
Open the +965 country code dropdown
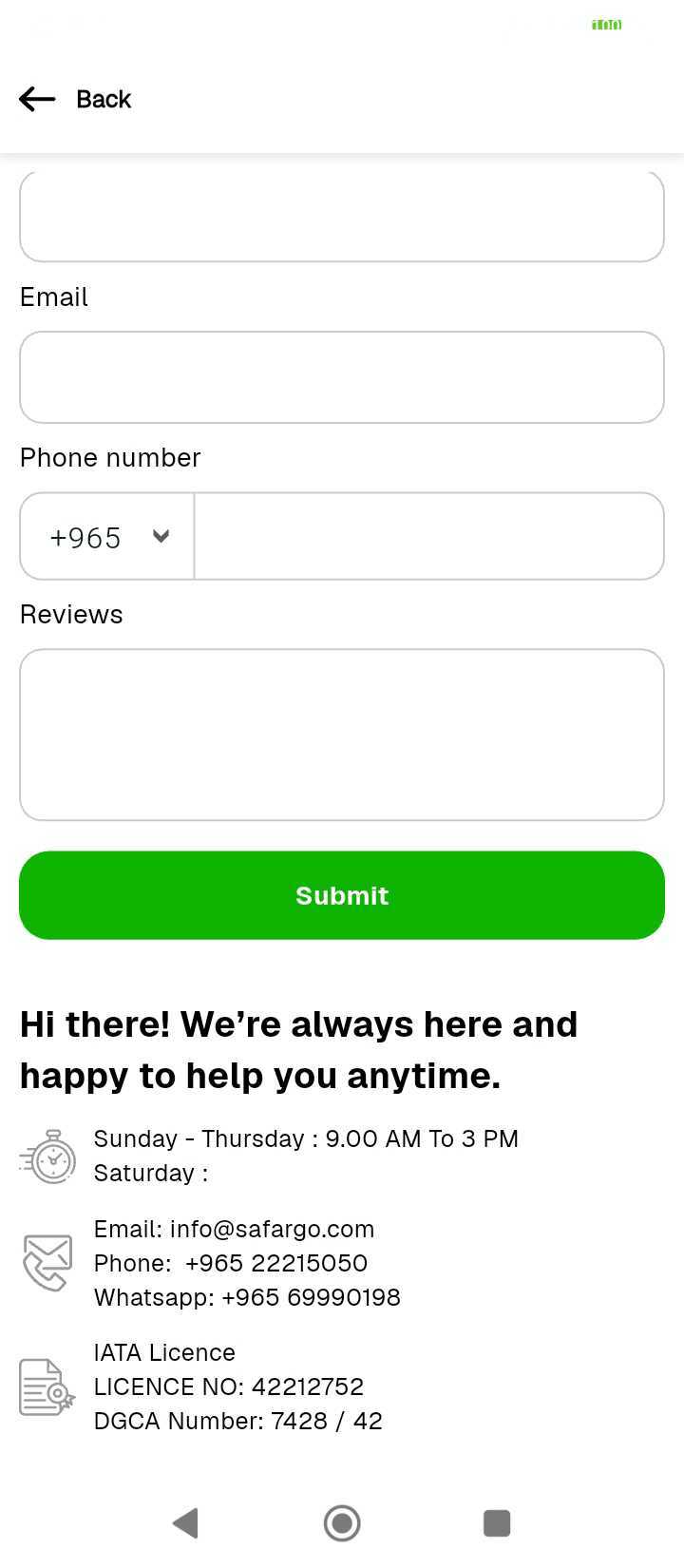107,537
